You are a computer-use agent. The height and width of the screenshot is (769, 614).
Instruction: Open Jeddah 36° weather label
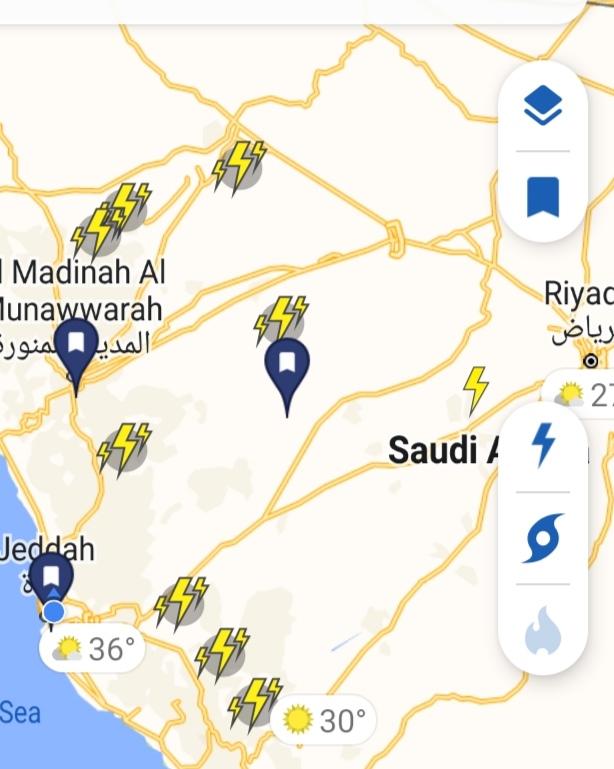click(92, 650)
